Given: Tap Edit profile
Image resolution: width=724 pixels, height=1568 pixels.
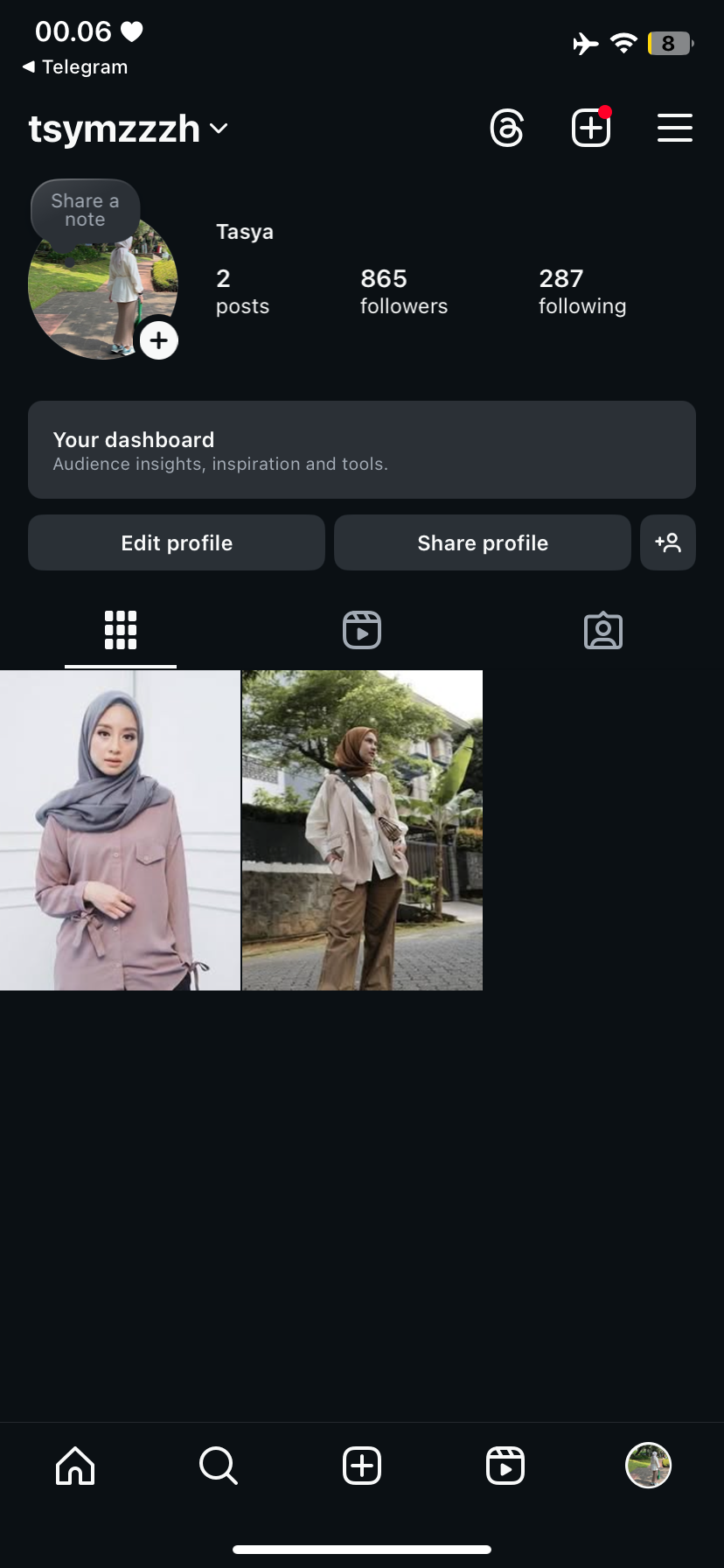Looking at the screenshot, I should point(177,543).
